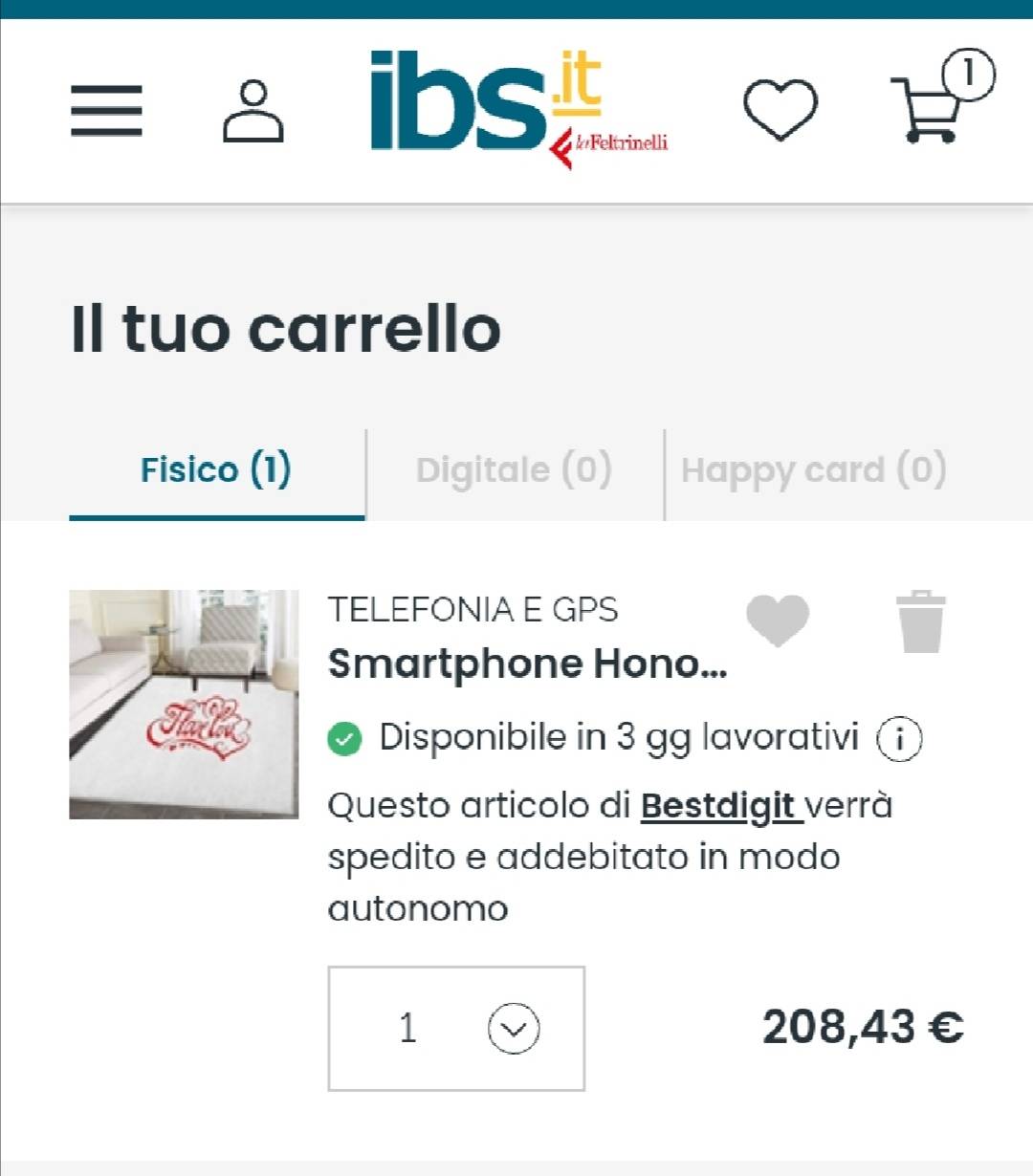This screenshot has width=1033, height=1176.
Task: Save the smartphone to the wishlist
Action: (778, 620)
